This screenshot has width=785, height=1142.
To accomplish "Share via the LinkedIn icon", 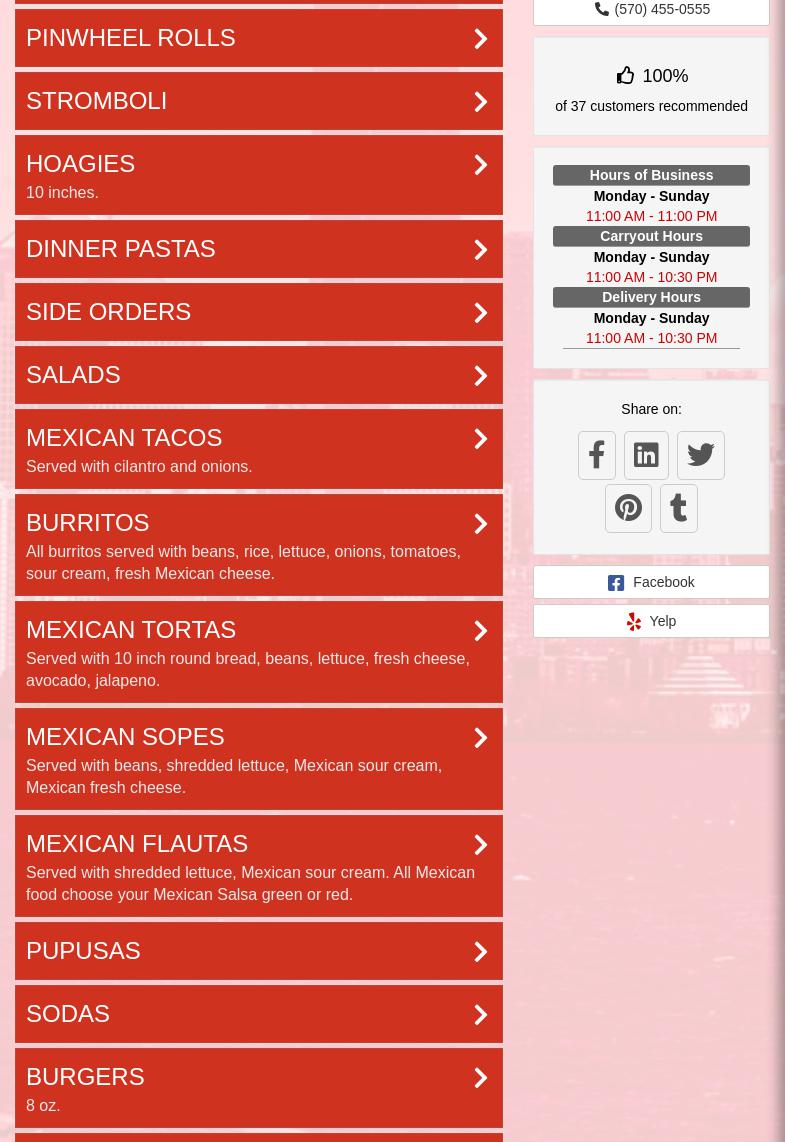I will click(646, 455).
